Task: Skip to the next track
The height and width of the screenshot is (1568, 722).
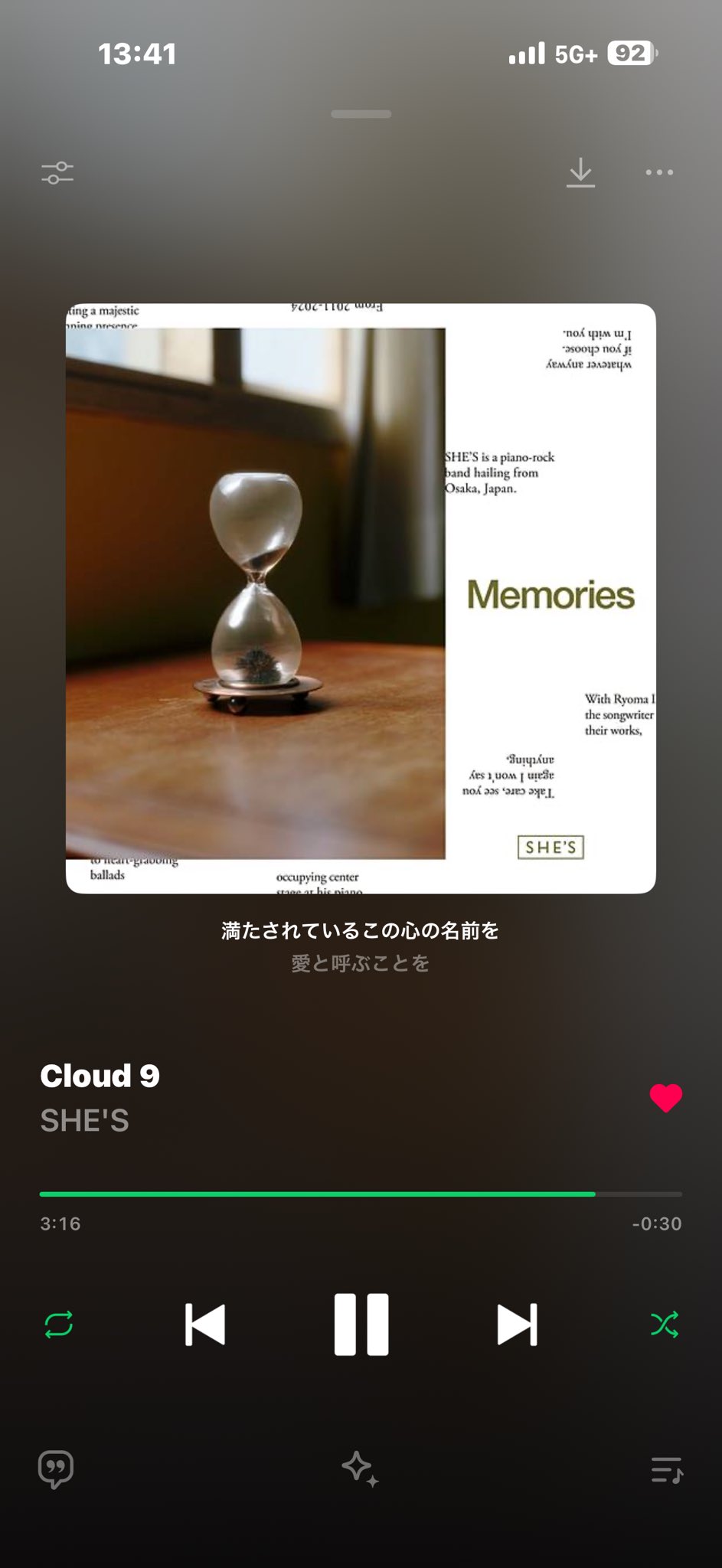Action: click(517, 1325)
